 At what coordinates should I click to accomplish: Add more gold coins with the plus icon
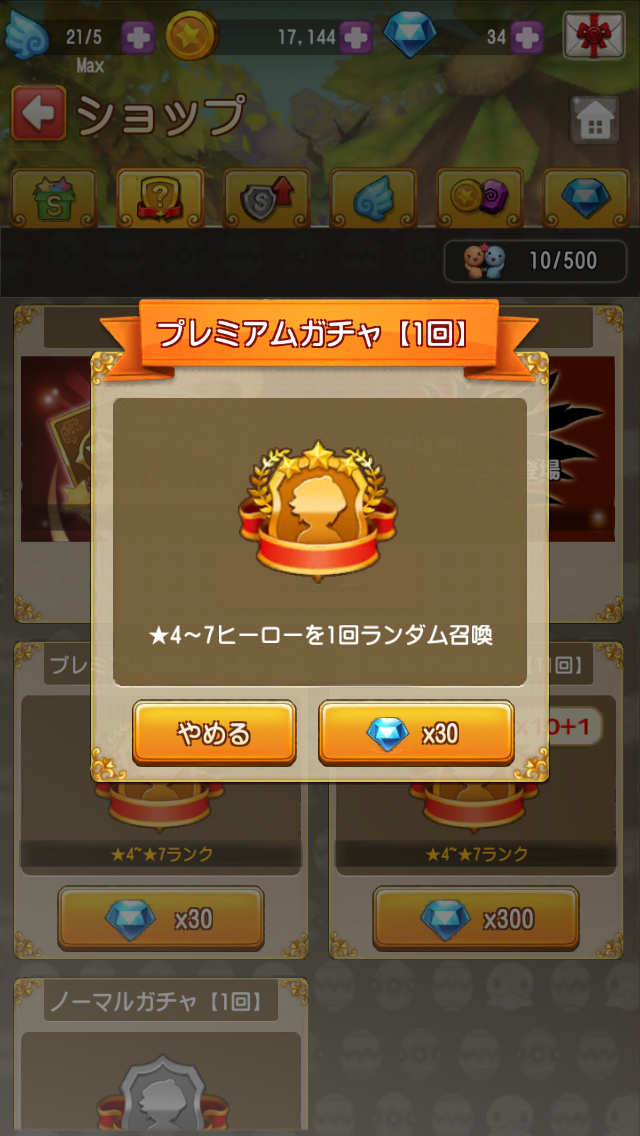(x=356, y=38)
